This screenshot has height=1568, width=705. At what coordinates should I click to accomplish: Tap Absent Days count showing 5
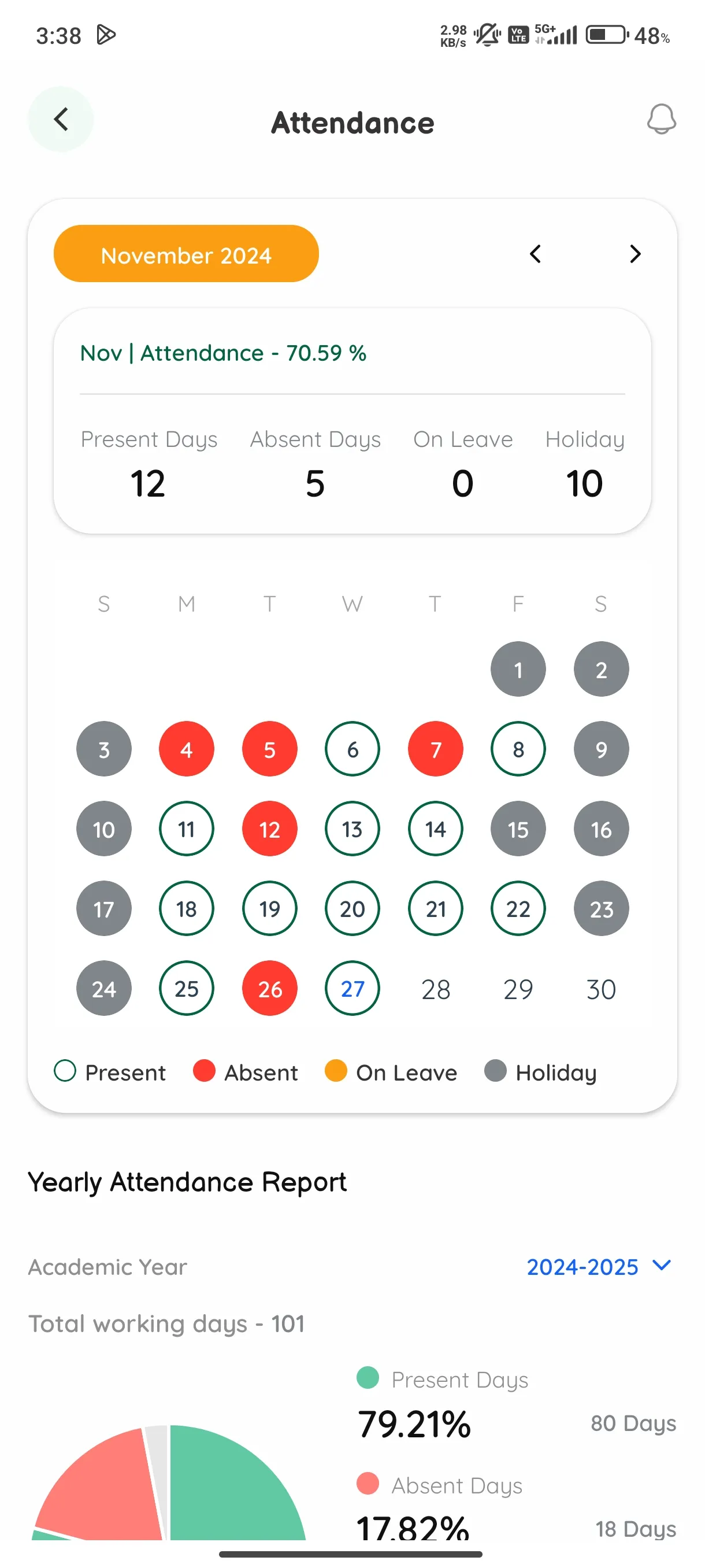[314, 483]
